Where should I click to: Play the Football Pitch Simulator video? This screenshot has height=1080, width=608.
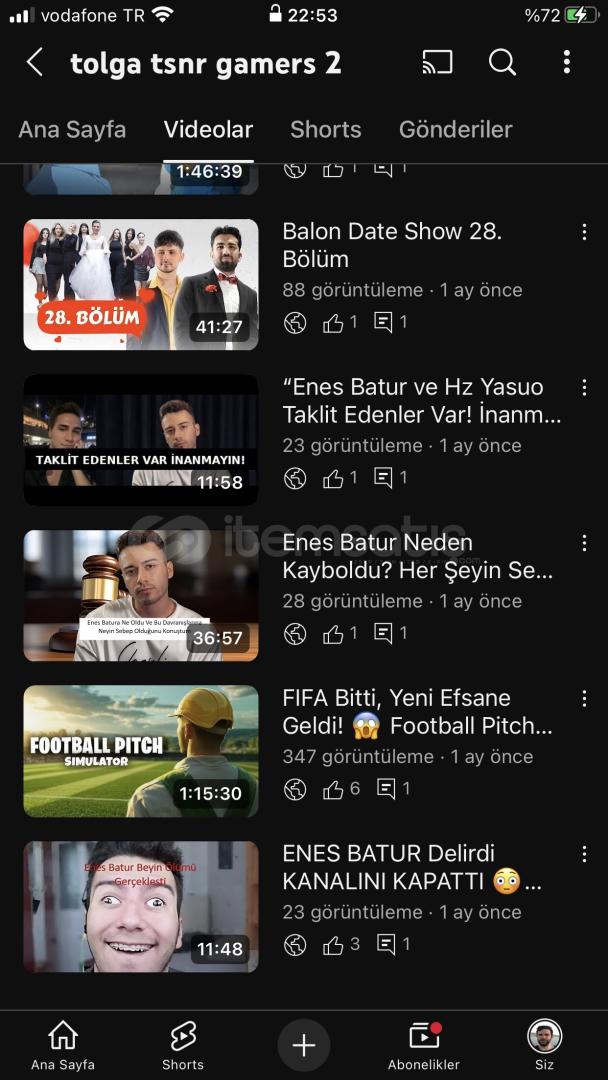[141, 751]
